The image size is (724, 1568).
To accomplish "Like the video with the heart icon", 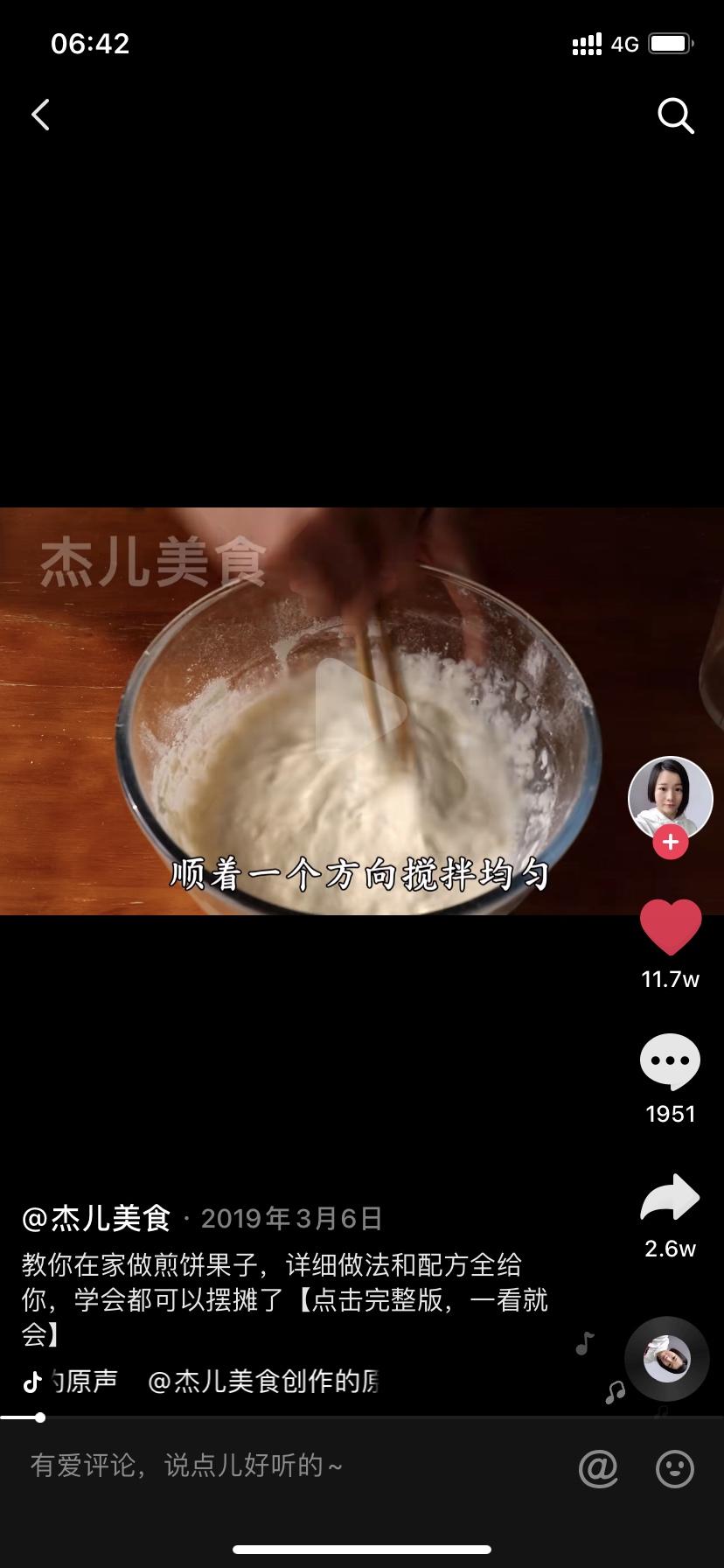I will [x=671, y=927].
